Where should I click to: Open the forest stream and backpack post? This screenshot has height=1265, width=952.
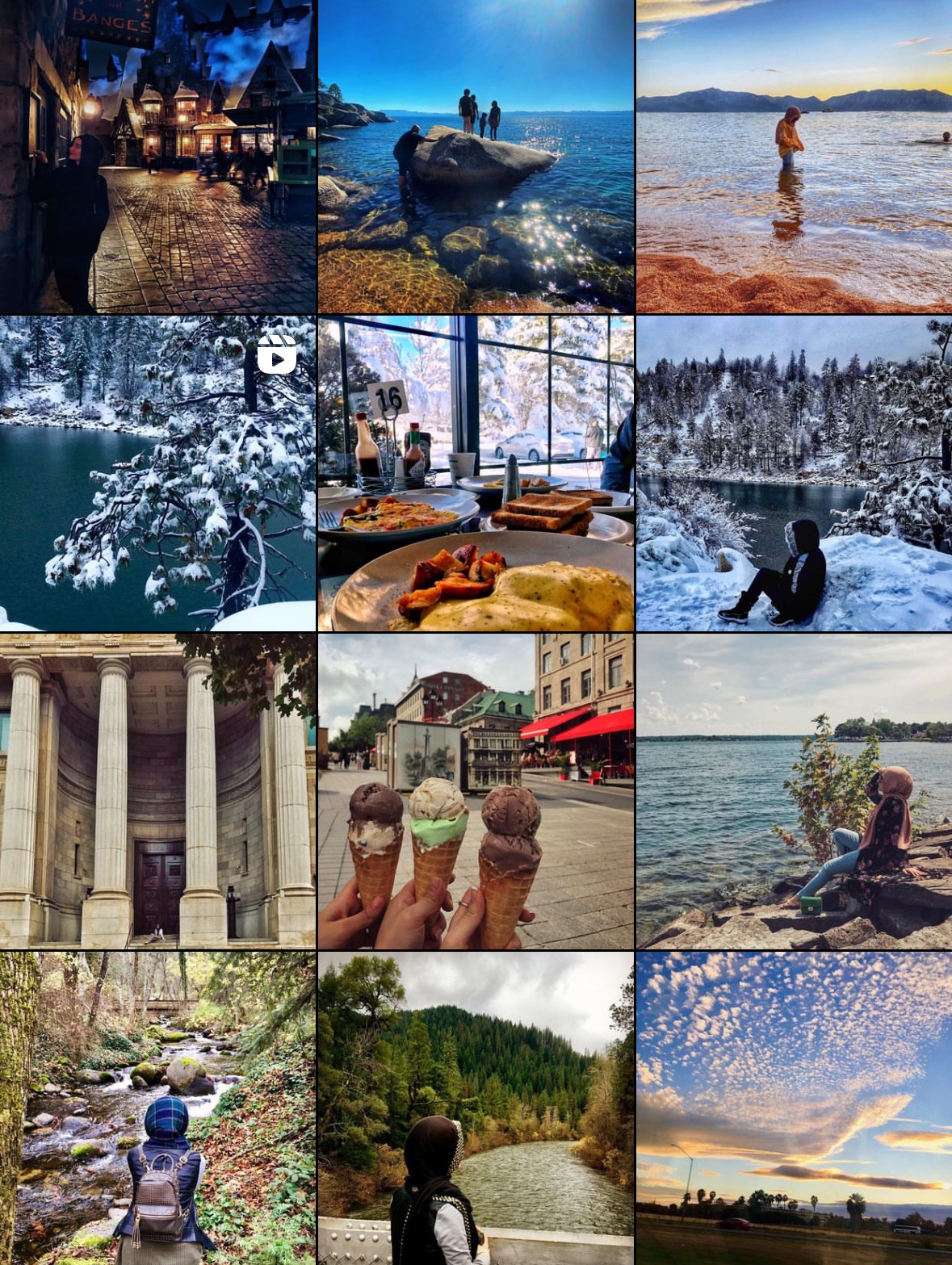(157, 1108)
